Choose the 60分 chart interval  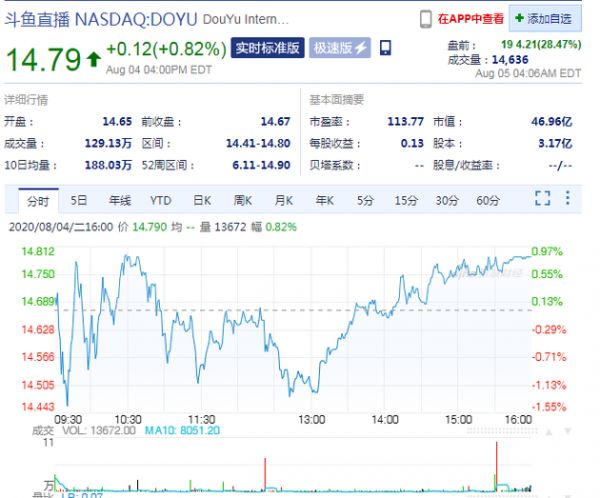[x=488, y=200]
